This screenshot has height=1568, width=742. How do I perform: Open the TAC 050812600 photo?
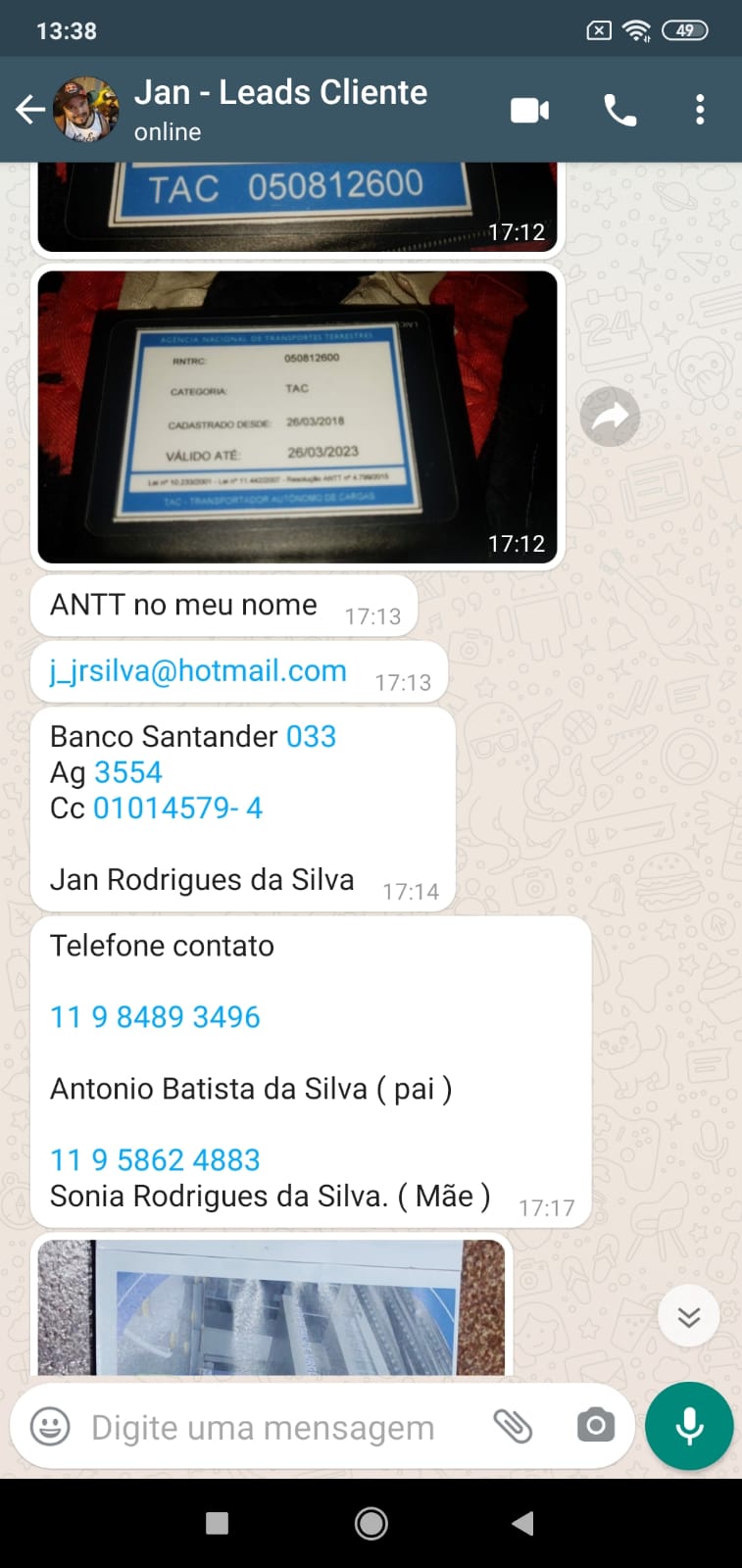tap(297, 206)
